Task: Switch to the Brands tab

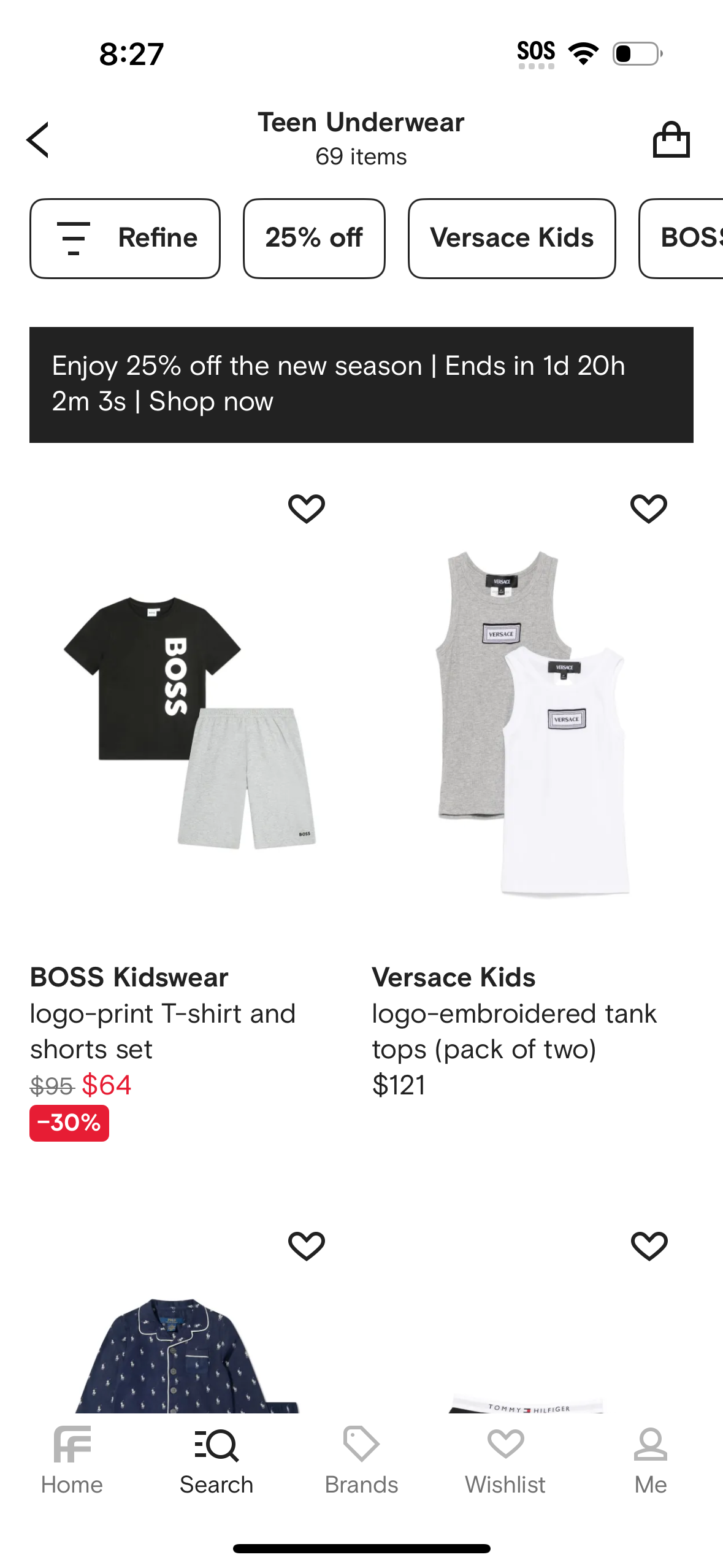Action: tap(361, 1460)
